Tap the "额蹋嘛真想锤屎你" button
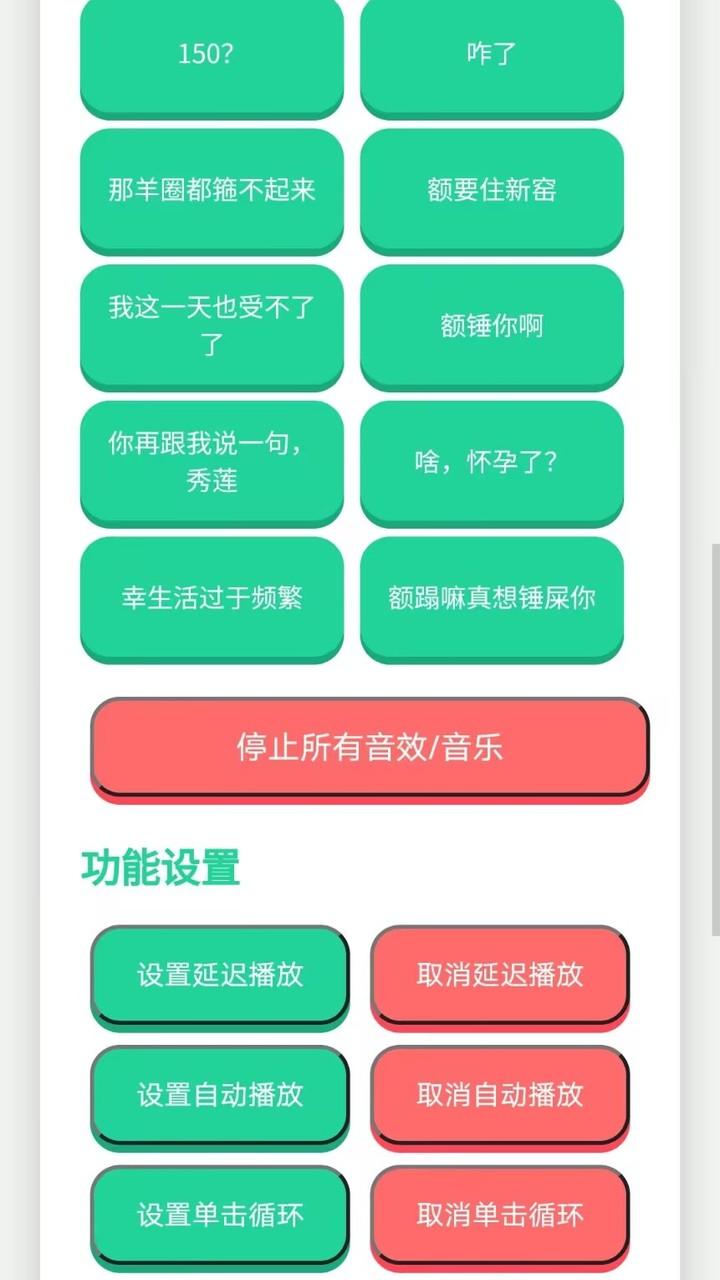Screen dimensions: 720x1280 pos(491,597)
